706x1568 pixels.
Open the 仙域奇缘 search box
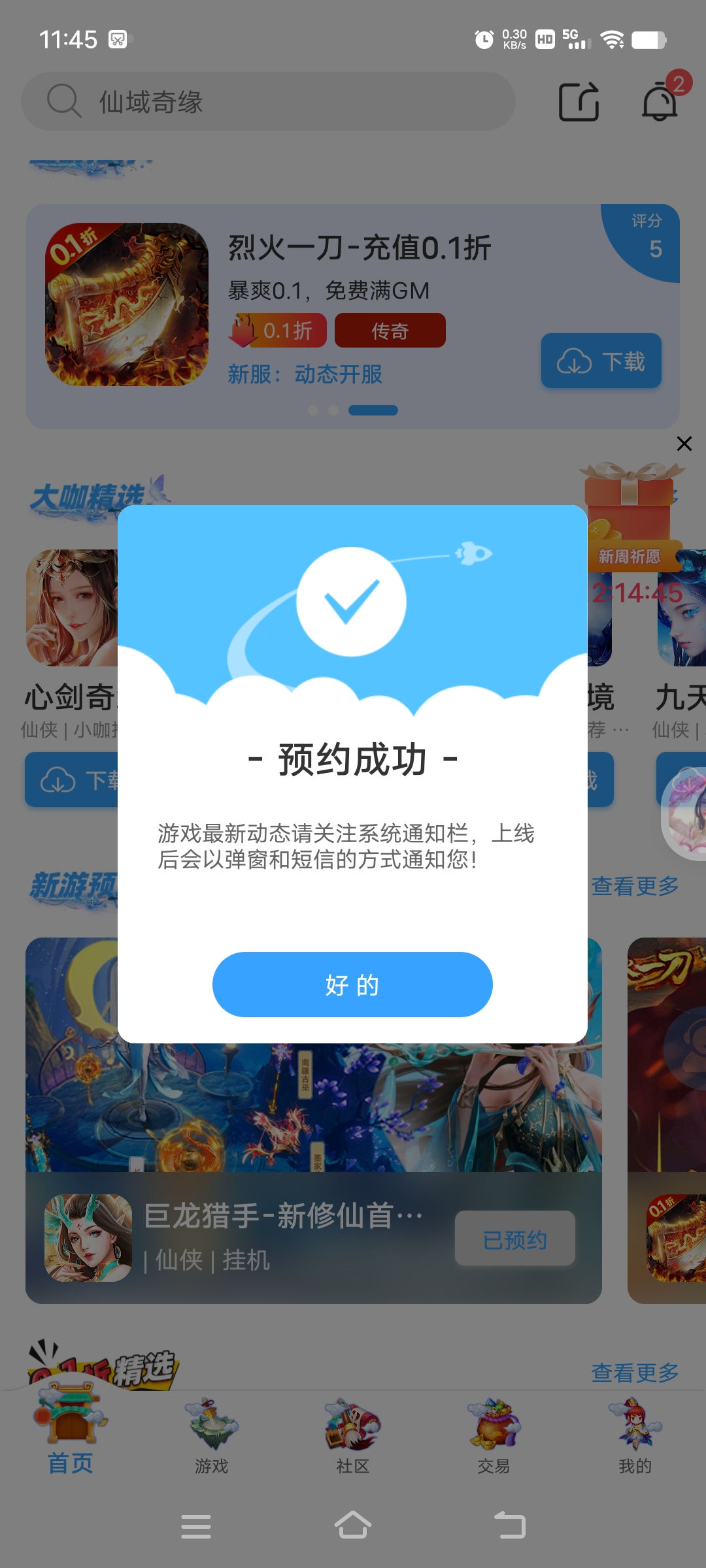tap(268, 102)
